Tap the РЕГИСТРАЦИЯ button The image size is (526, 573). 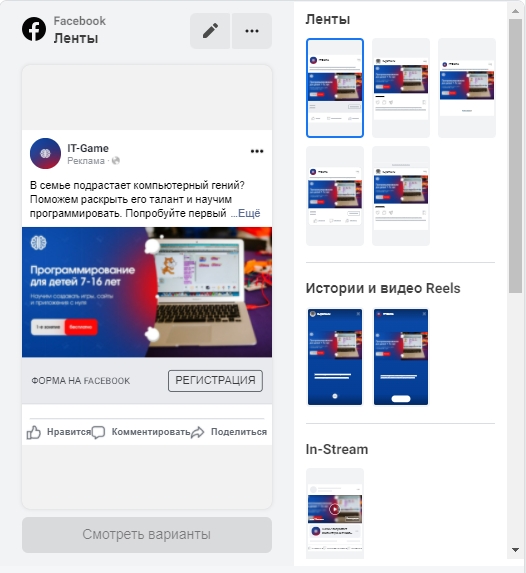215,380
